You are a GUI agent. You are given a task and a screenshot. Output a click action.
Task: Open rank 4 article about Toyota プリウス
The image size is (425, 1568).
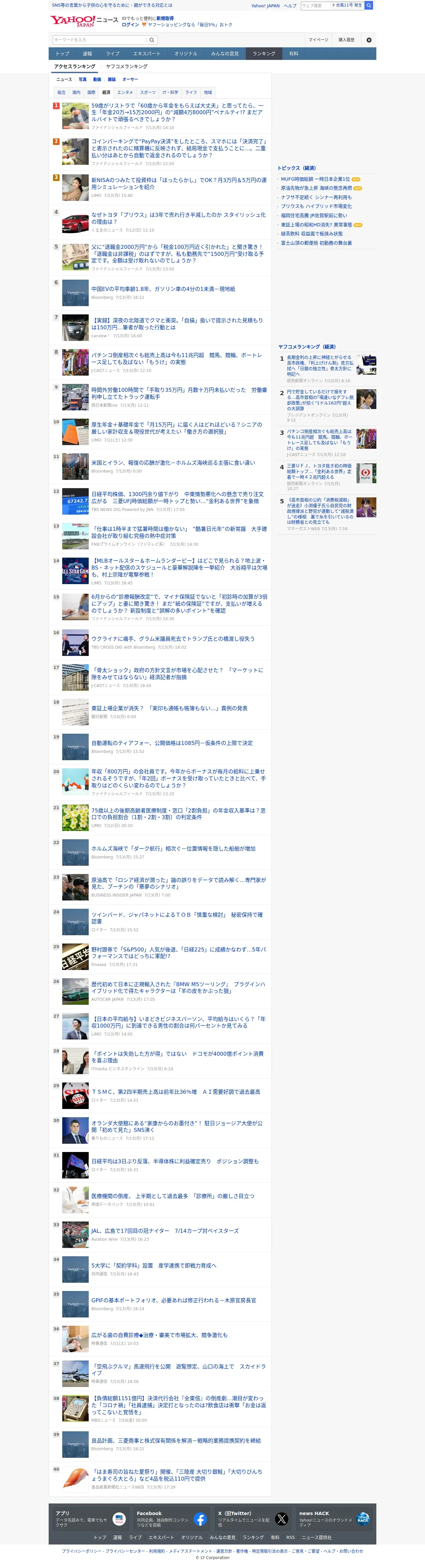tap(178, 218)
